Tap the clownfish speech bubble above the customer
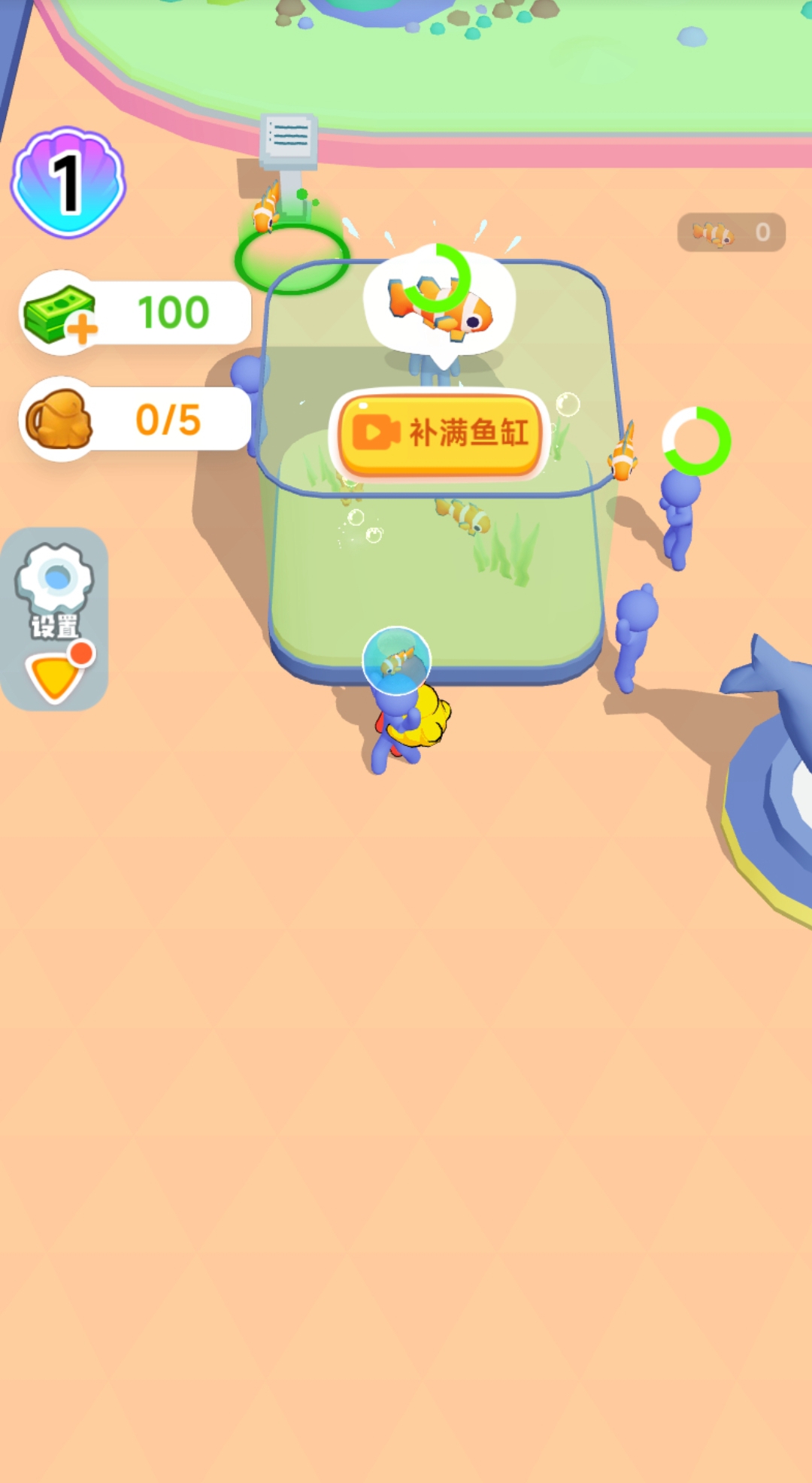The width and height of the screenshot is (812, 1483). tap(440, 305)
